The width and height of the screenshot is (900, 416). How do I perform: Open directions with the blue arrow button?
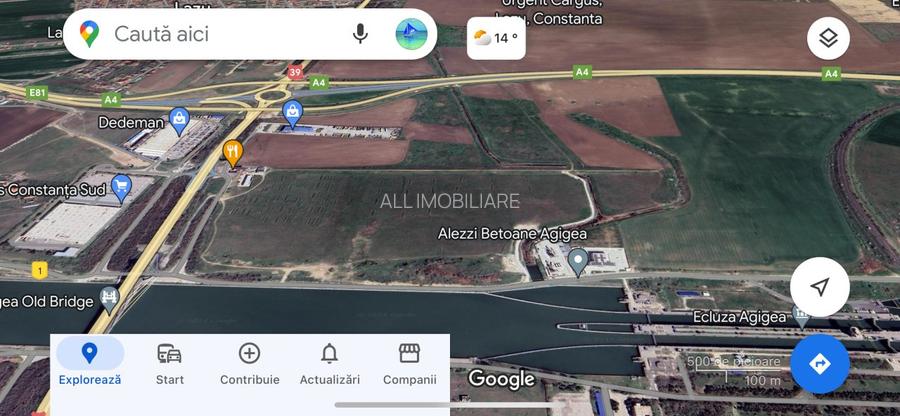tap(820, 364)
